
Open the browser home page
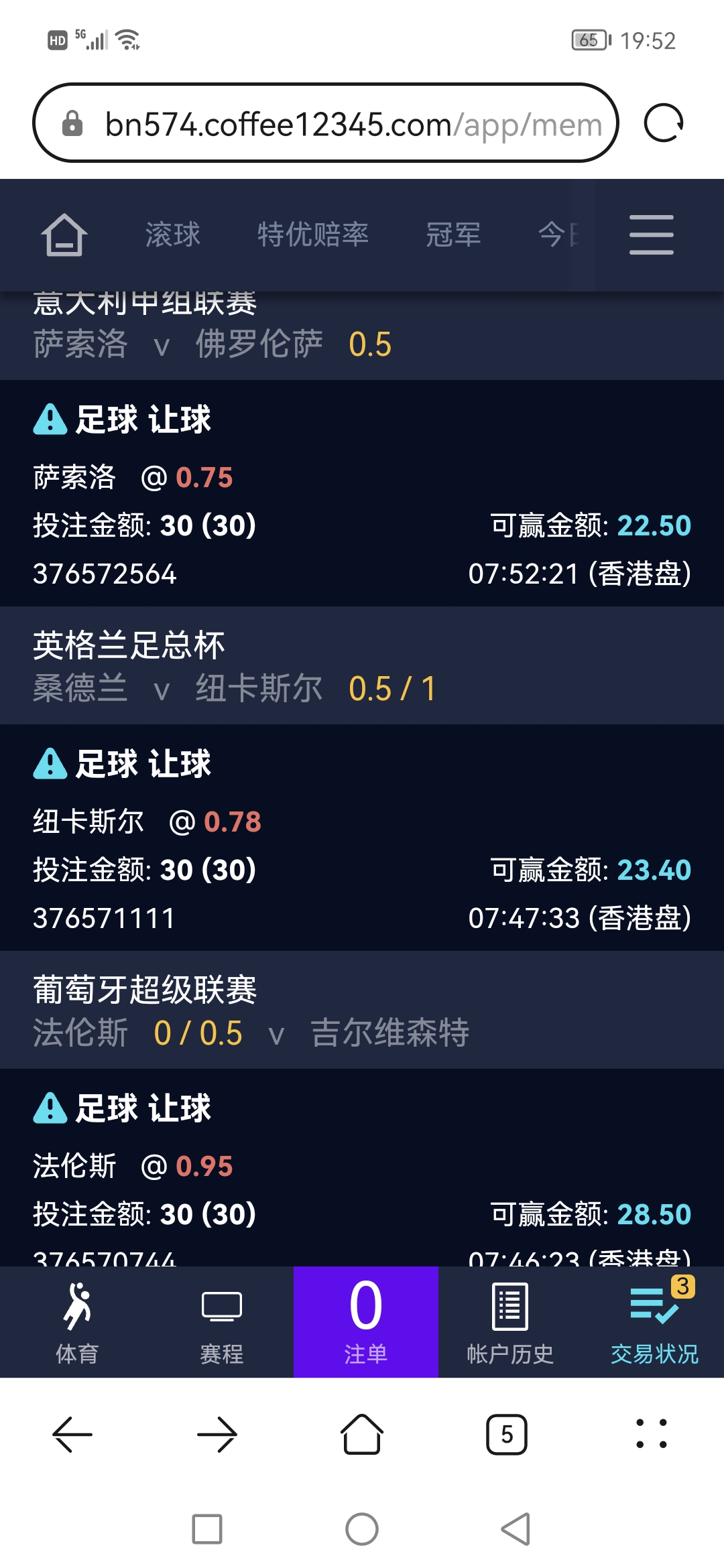click(362, 1435)
